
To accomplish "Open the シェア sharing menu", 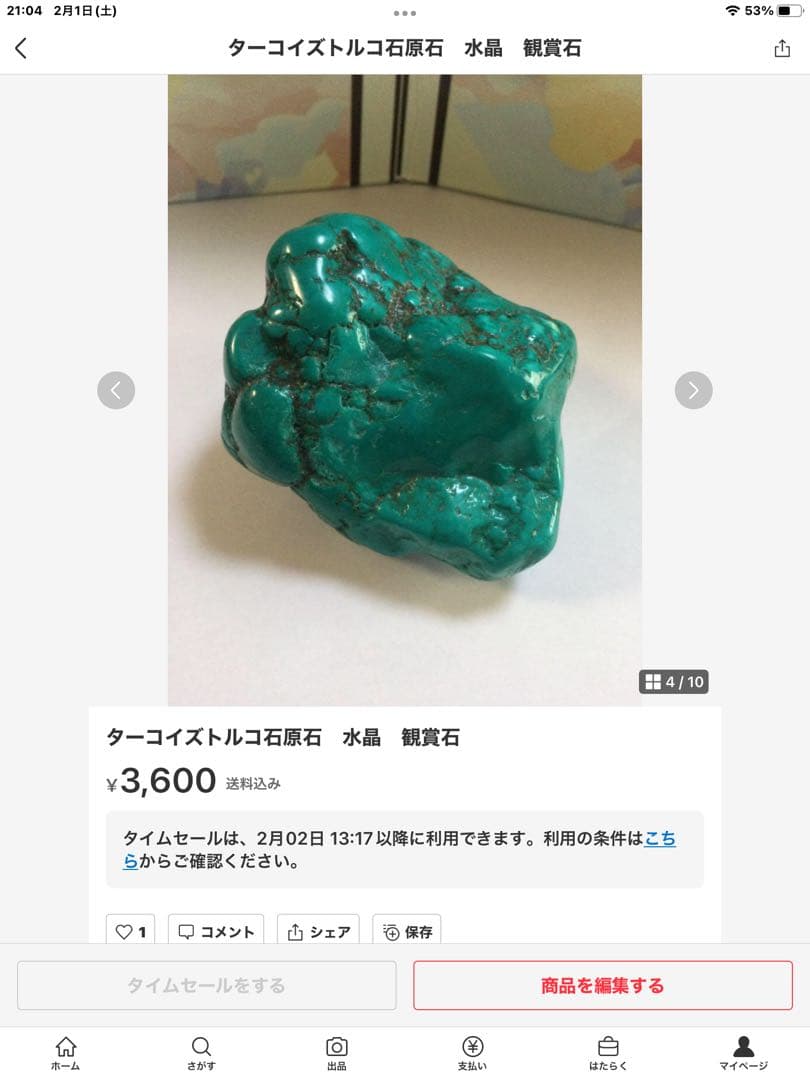I will [x=317, y=931].
